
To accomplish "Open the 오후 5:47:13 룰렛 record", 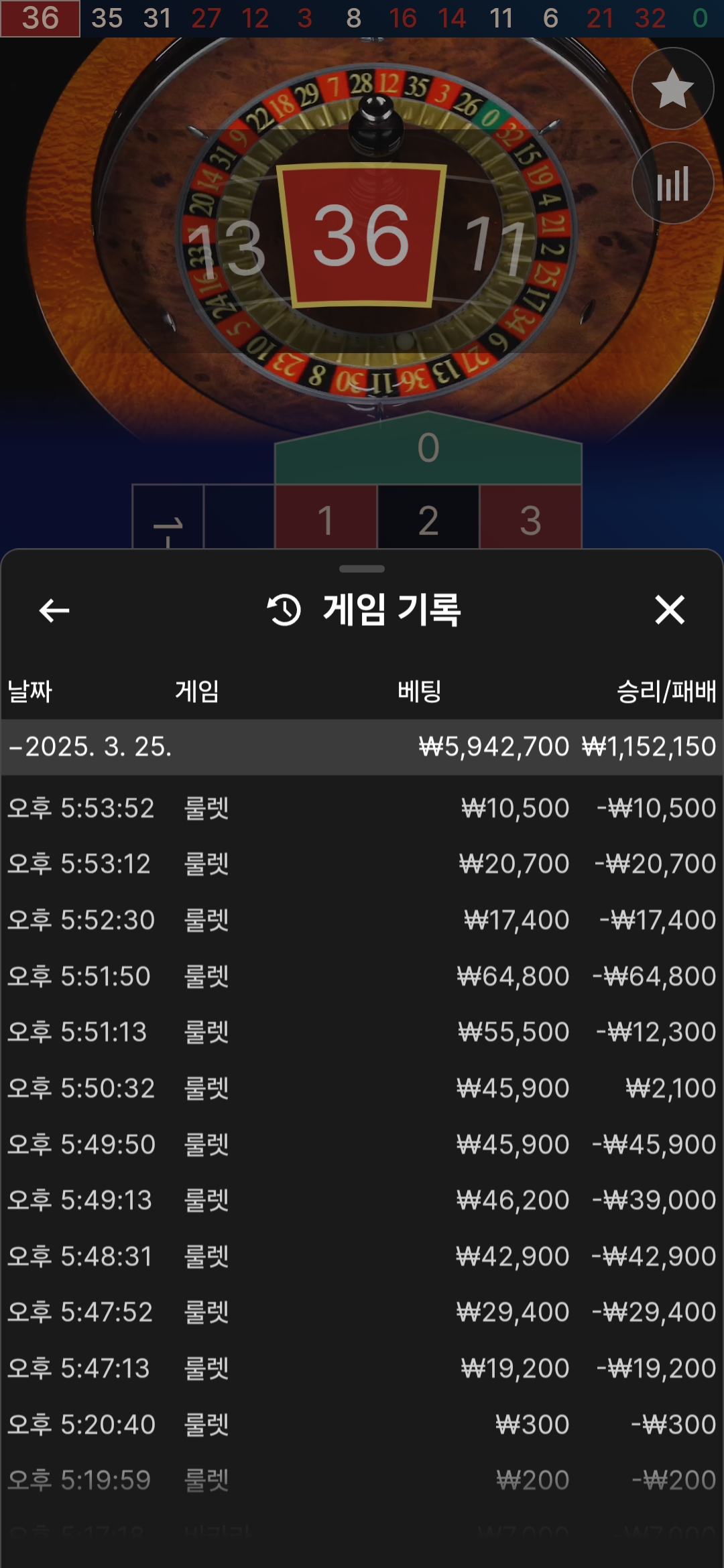I will [x=362, y=1368].
